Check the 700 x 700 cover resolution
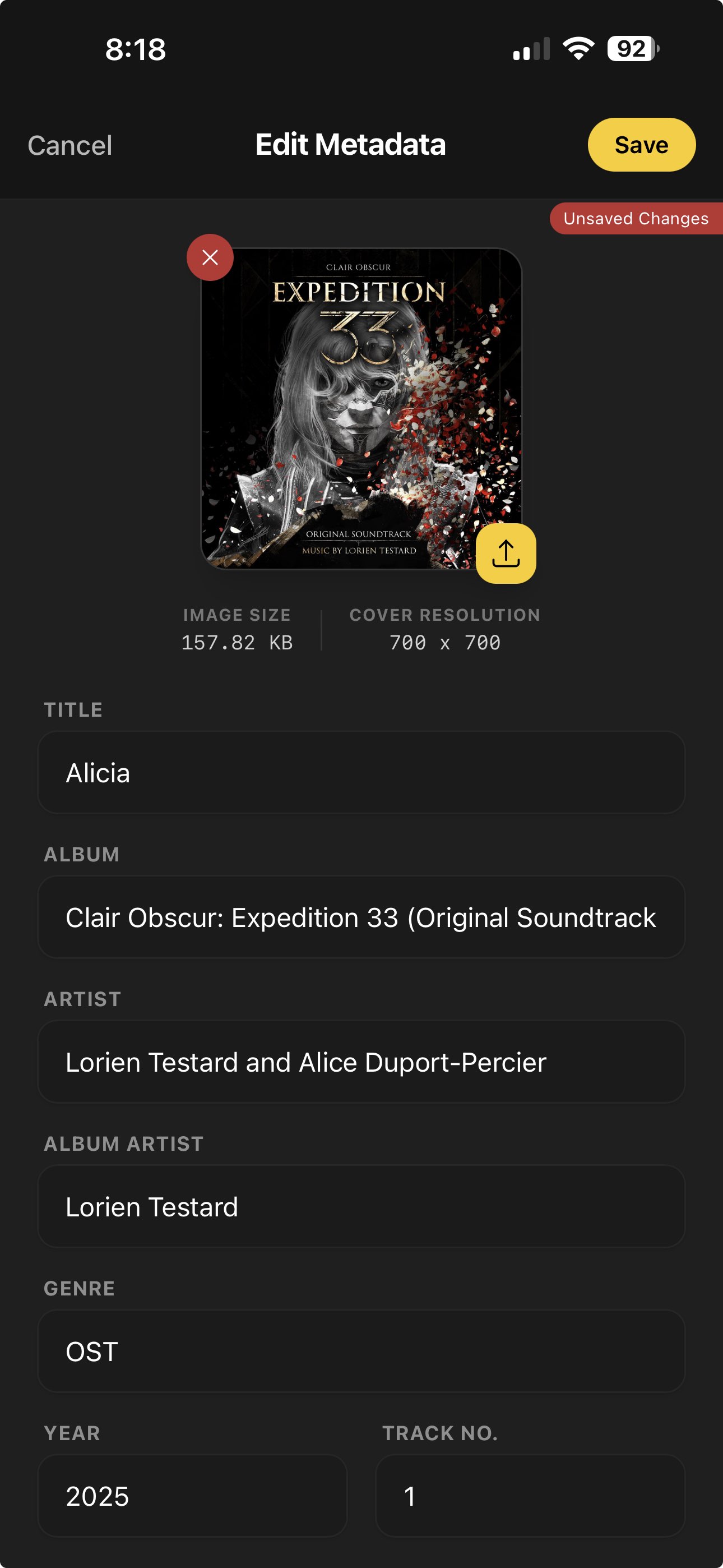 coord(444,642)
